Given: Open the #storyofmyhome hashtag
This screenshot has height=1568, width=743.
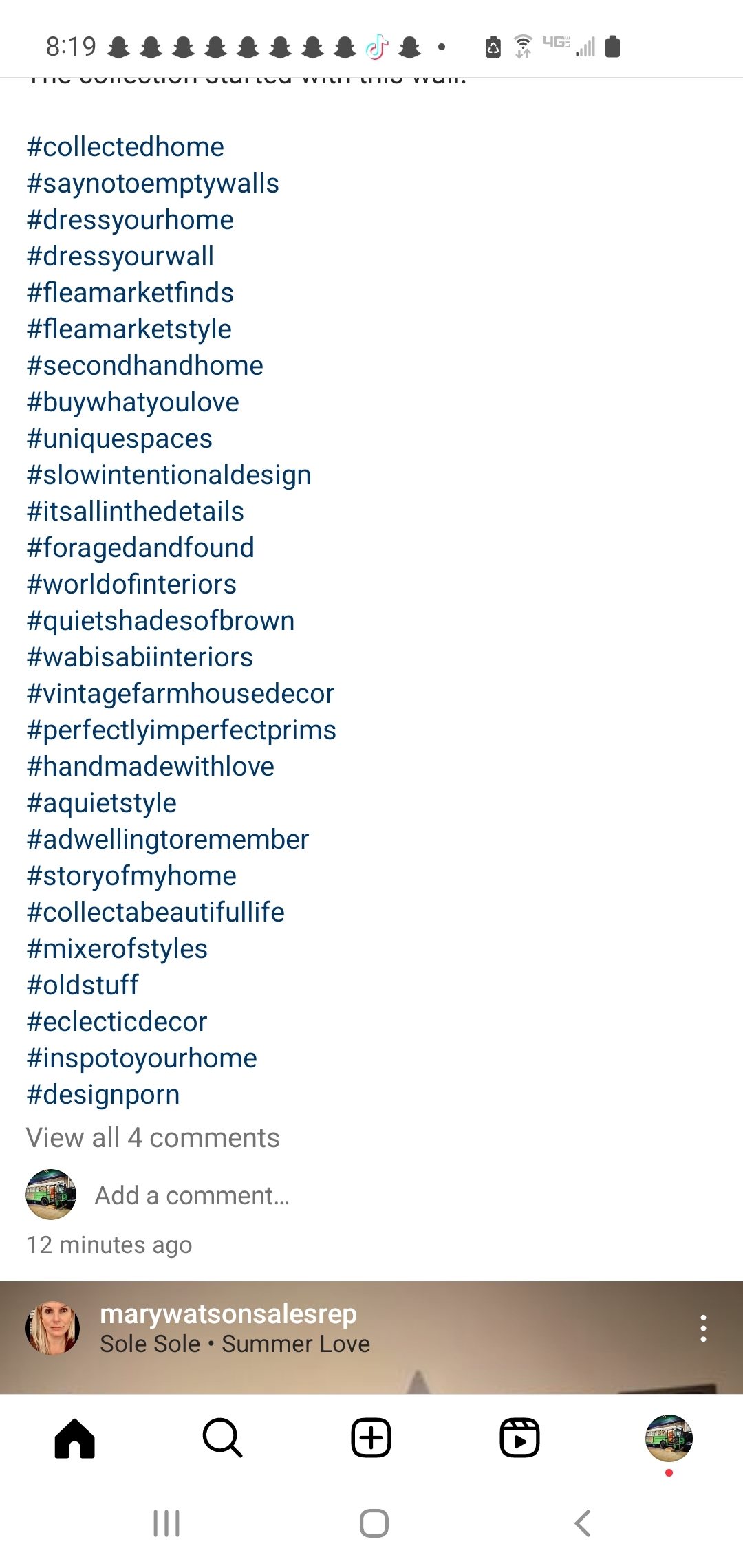Looking at the screenshot, I should (x=131, y=876).
